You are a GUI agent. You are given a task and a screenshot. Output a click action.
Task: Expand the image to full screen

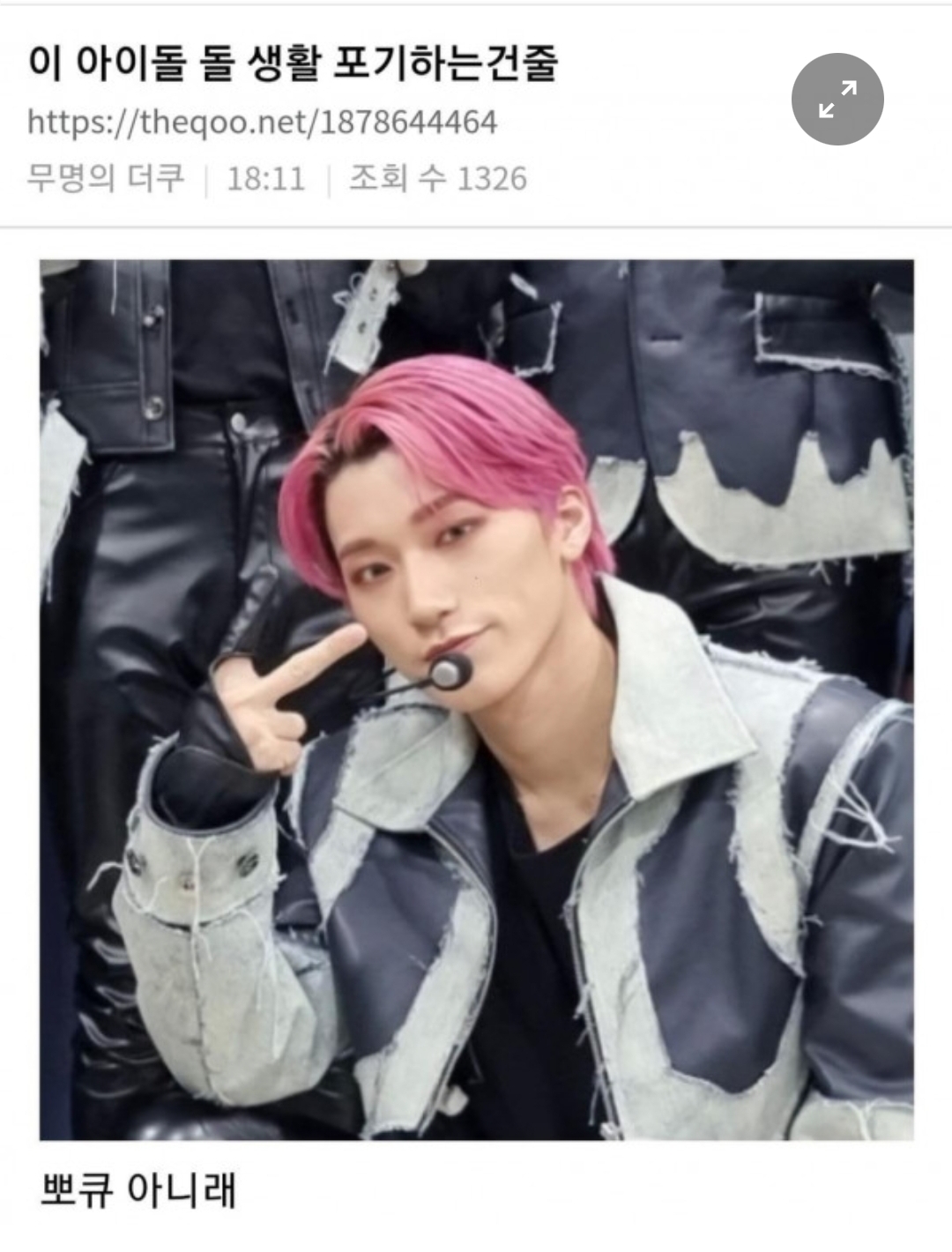pos(837,99)
